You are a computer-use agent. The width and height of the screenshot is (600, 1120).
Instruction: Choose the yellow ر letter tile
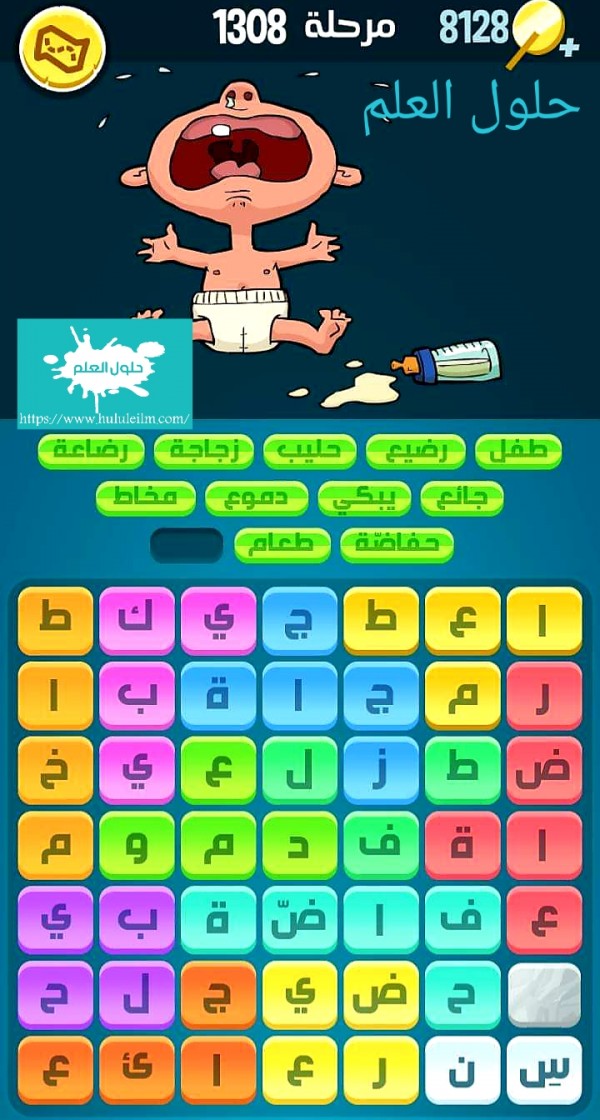(x=381, y=1070)
